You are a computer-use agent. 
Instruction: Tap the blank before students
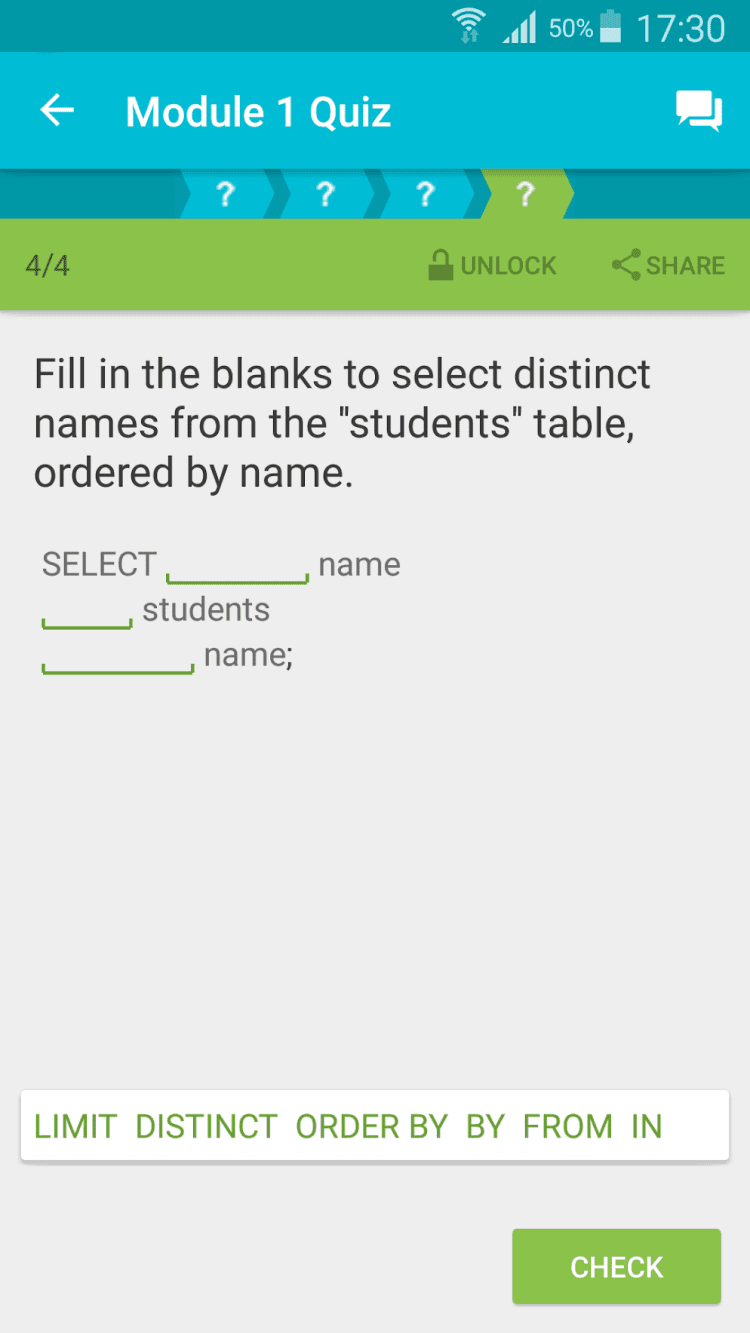[87, 611]
